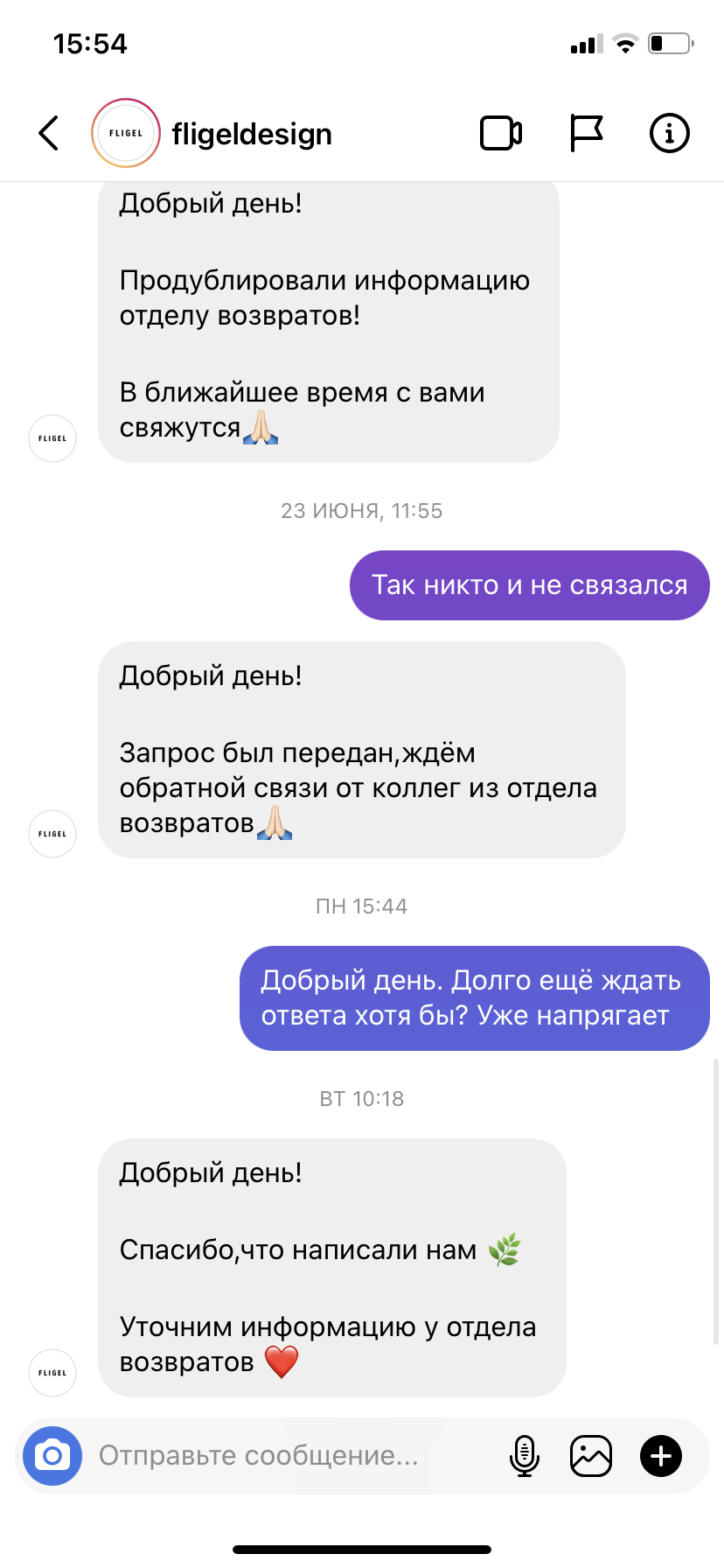Open the camera from the message bar
Image resolution: width=724 pixels, height=1568 pixels.
pyautogui.click(x=52, y=1456)
